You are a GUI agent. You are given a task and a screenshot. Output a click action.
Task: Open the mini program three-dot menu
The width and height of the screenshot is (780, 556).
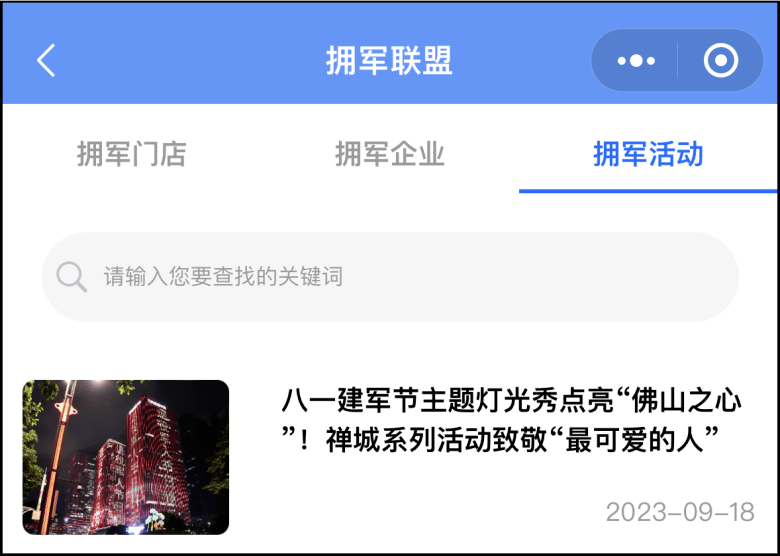(636, 61)
